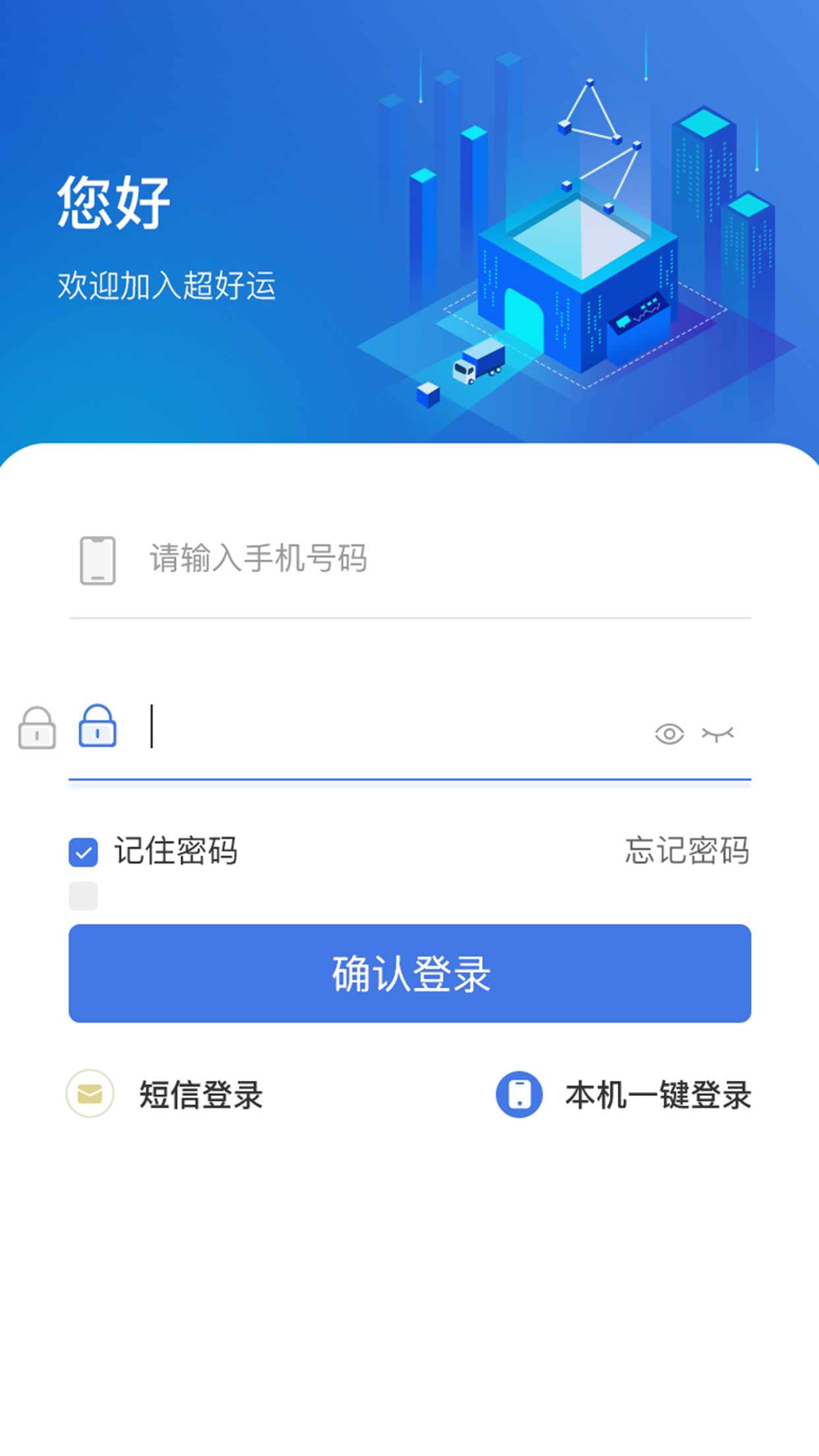Viewport: 819px width, 1456px height.
Task: Check the empty checkbox below 记住密码
Action: coord(82,895)
